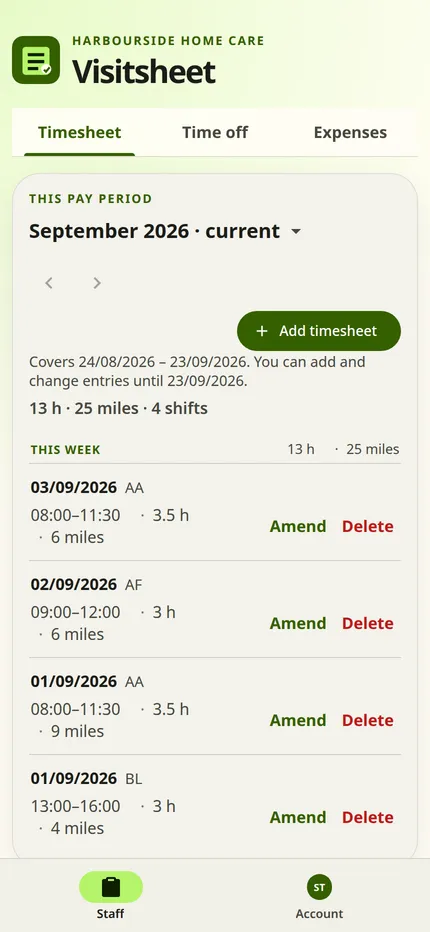
Task: Amend the 01/09/2026 AA shift
Action: [298, 720]
